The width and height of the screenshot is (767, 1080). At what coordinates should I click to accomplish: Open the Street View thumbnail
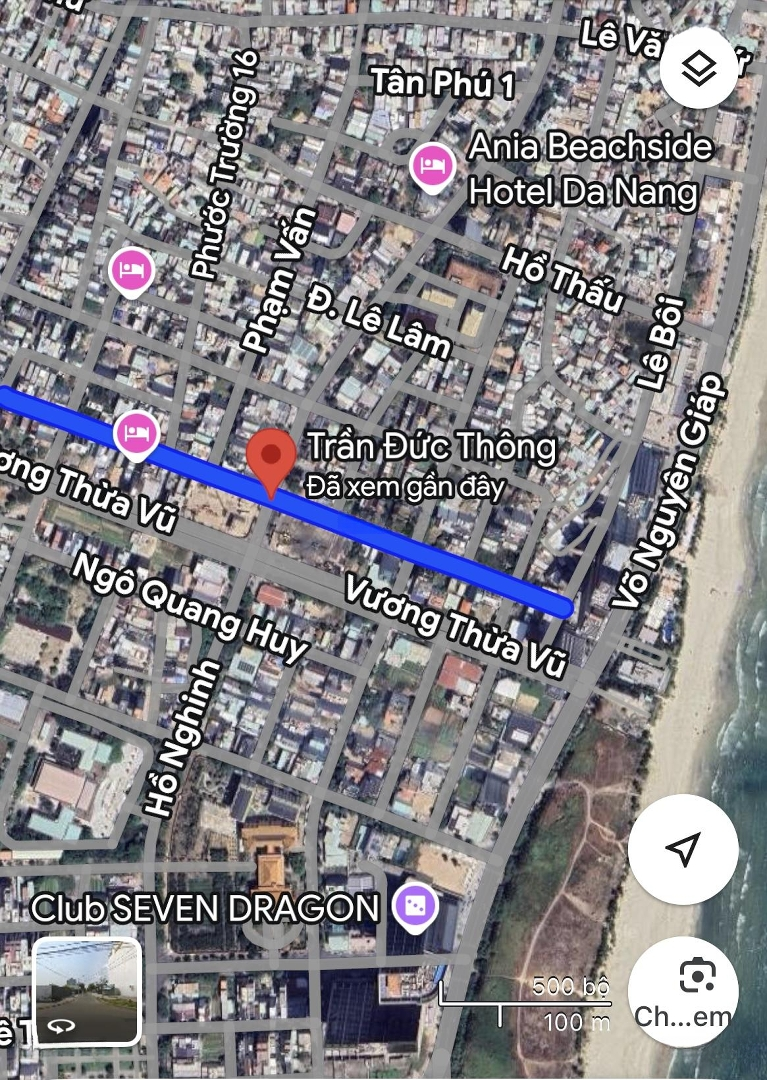[88, 991]
